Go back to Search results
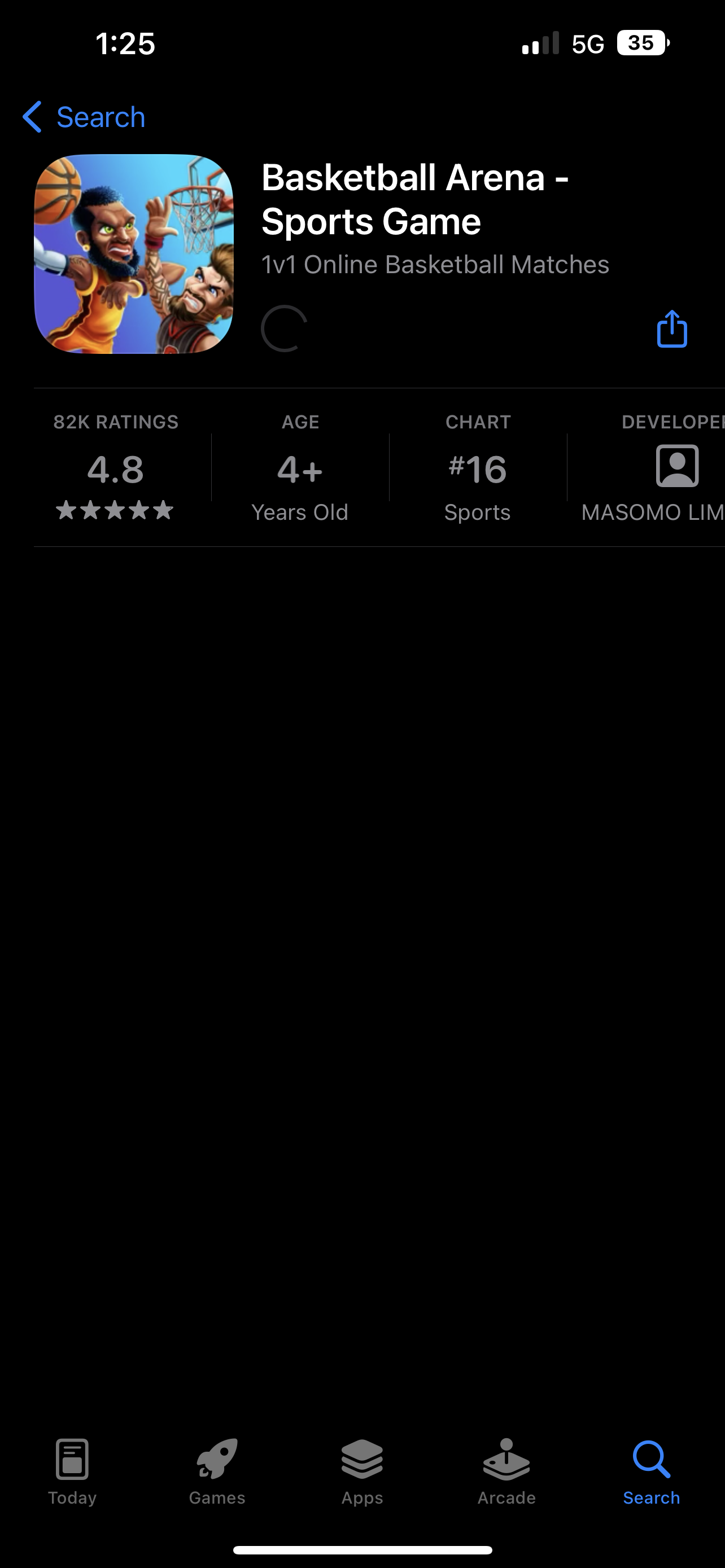 84,117
